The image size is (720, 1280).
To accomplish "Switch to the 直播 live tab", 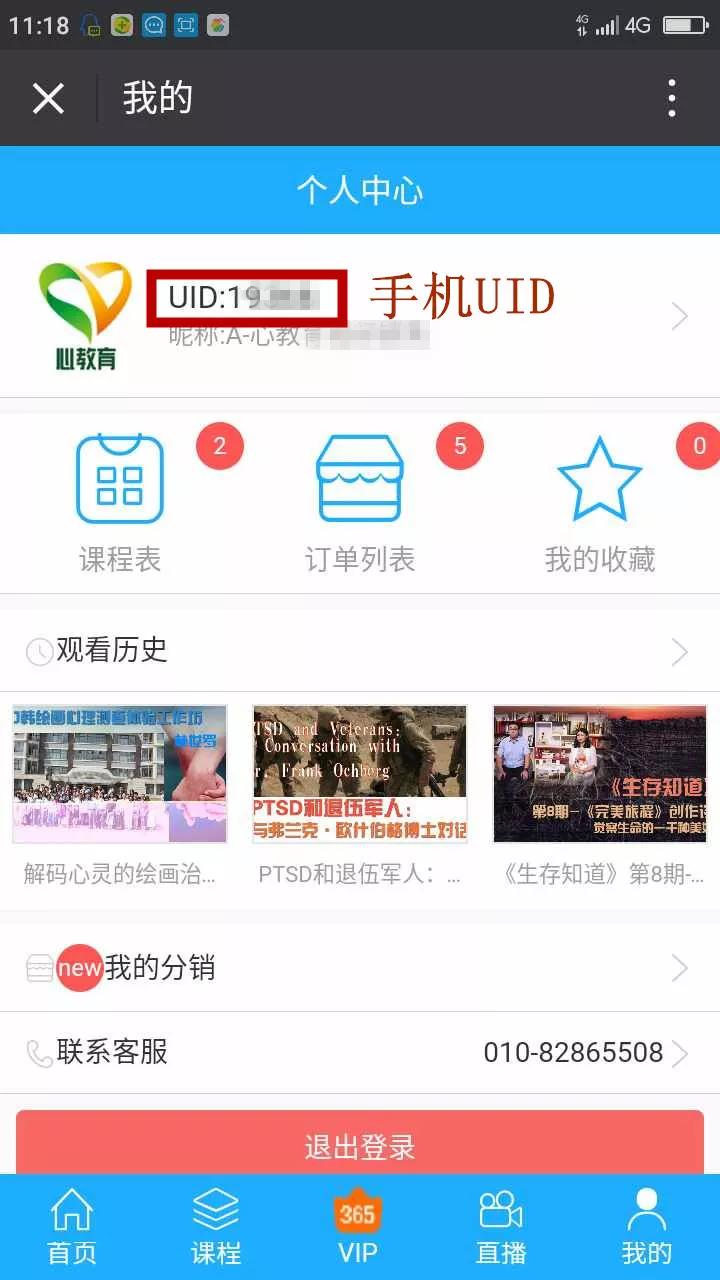I will (x=501, y=1227).
